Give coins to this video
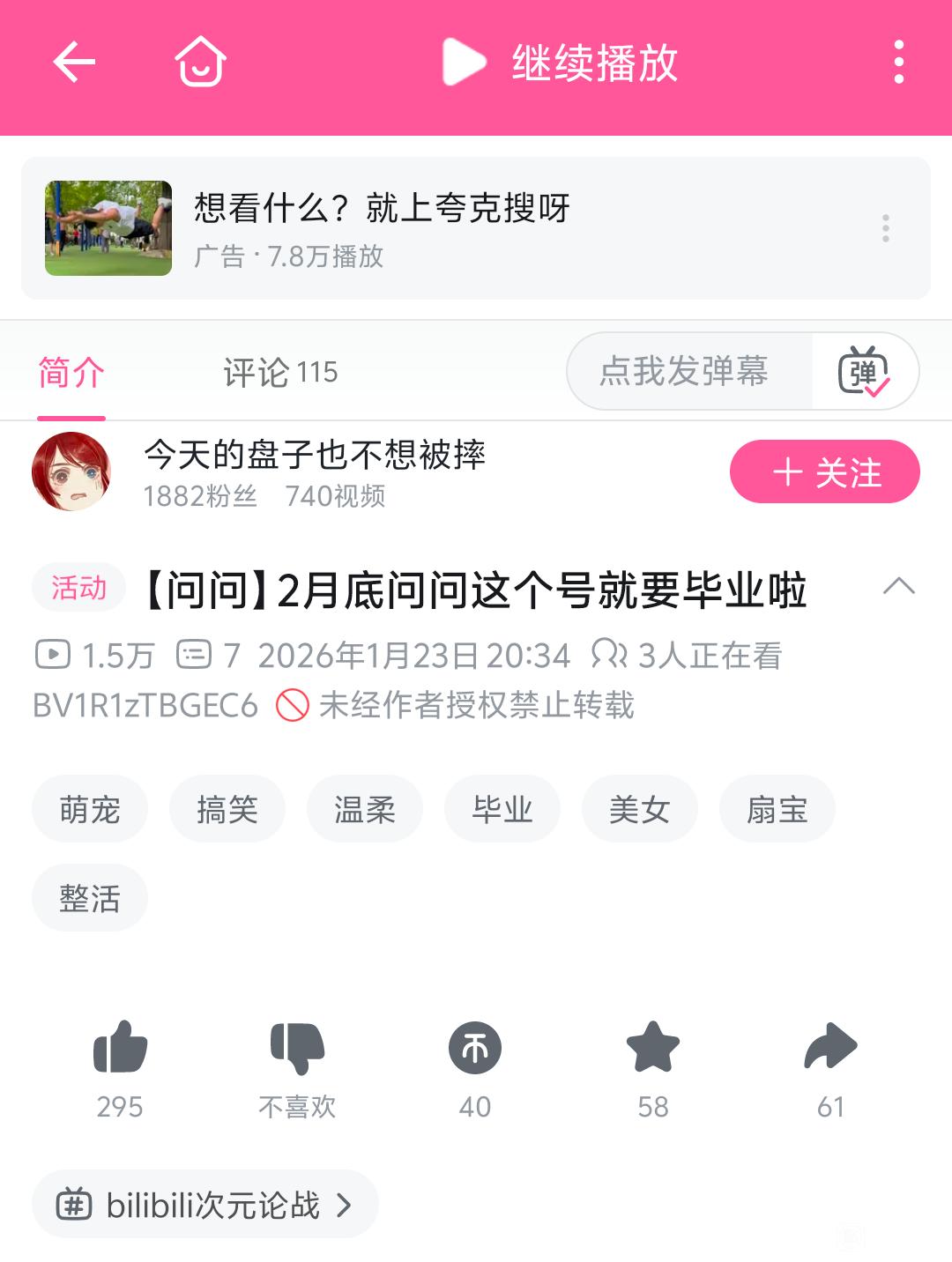 tap(475, 1049)
